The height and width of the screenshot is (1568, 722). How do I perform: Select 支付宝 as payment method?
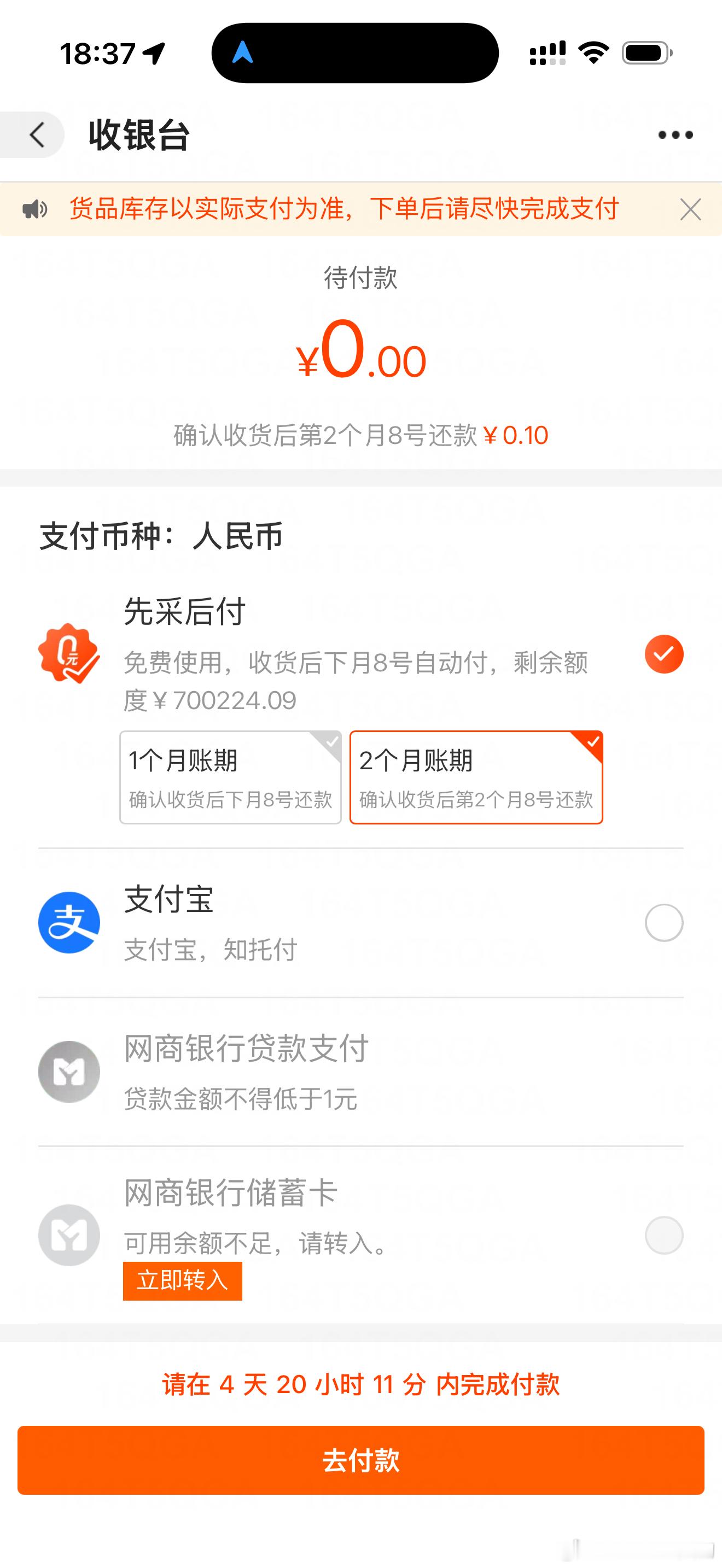(x=663, y=922)
